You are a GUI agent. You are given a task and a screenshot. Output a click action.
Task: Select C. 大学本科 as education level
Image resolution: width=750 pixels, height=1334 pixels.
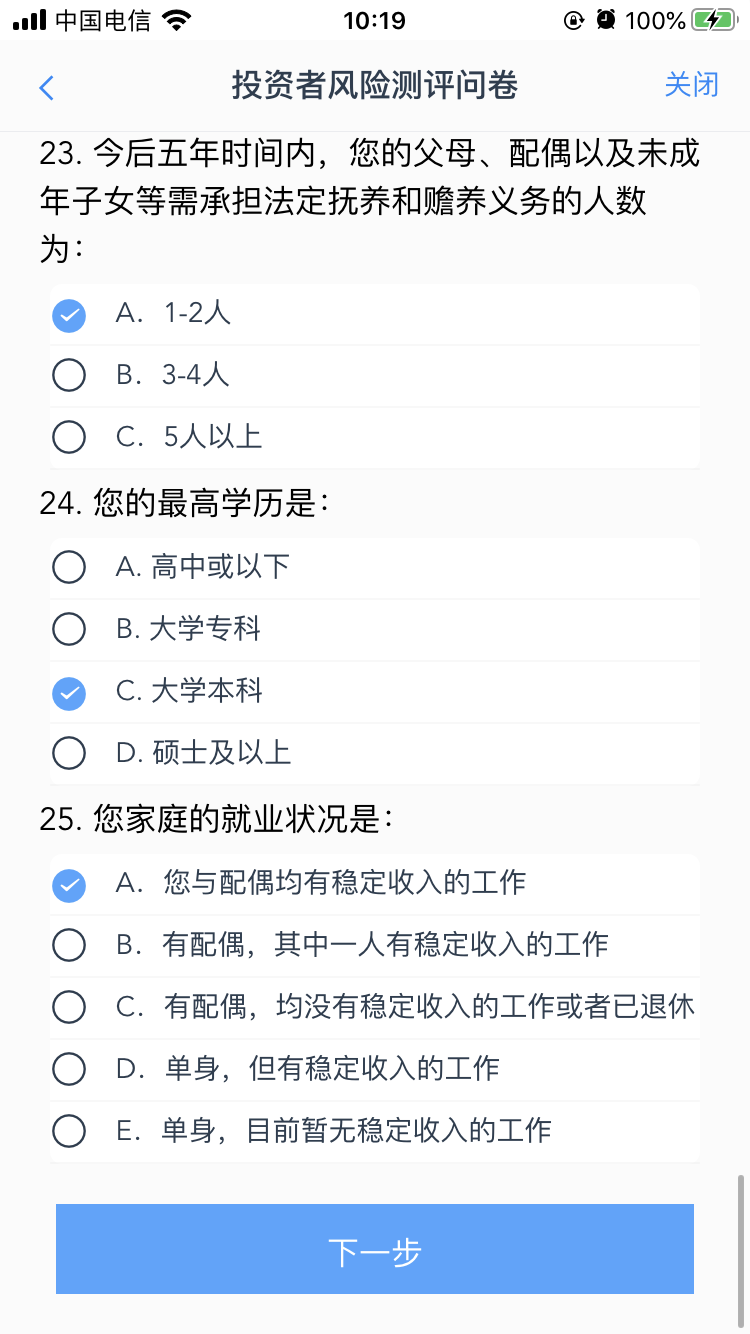tap(375, 692)
